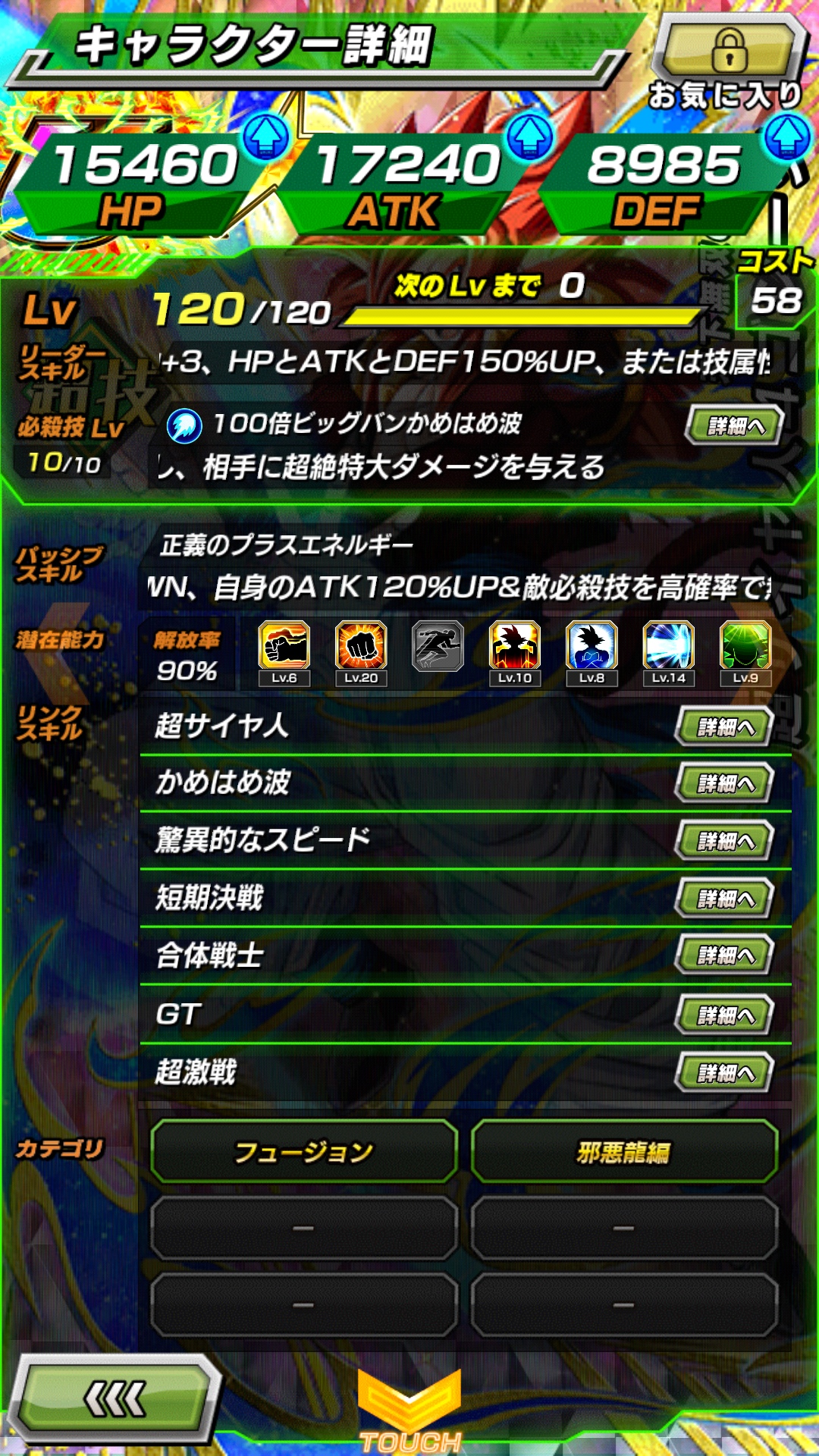Tap the blue arrow next to DEF
The width and height of the screenshot is (819, 1456).
coord(788,137)
